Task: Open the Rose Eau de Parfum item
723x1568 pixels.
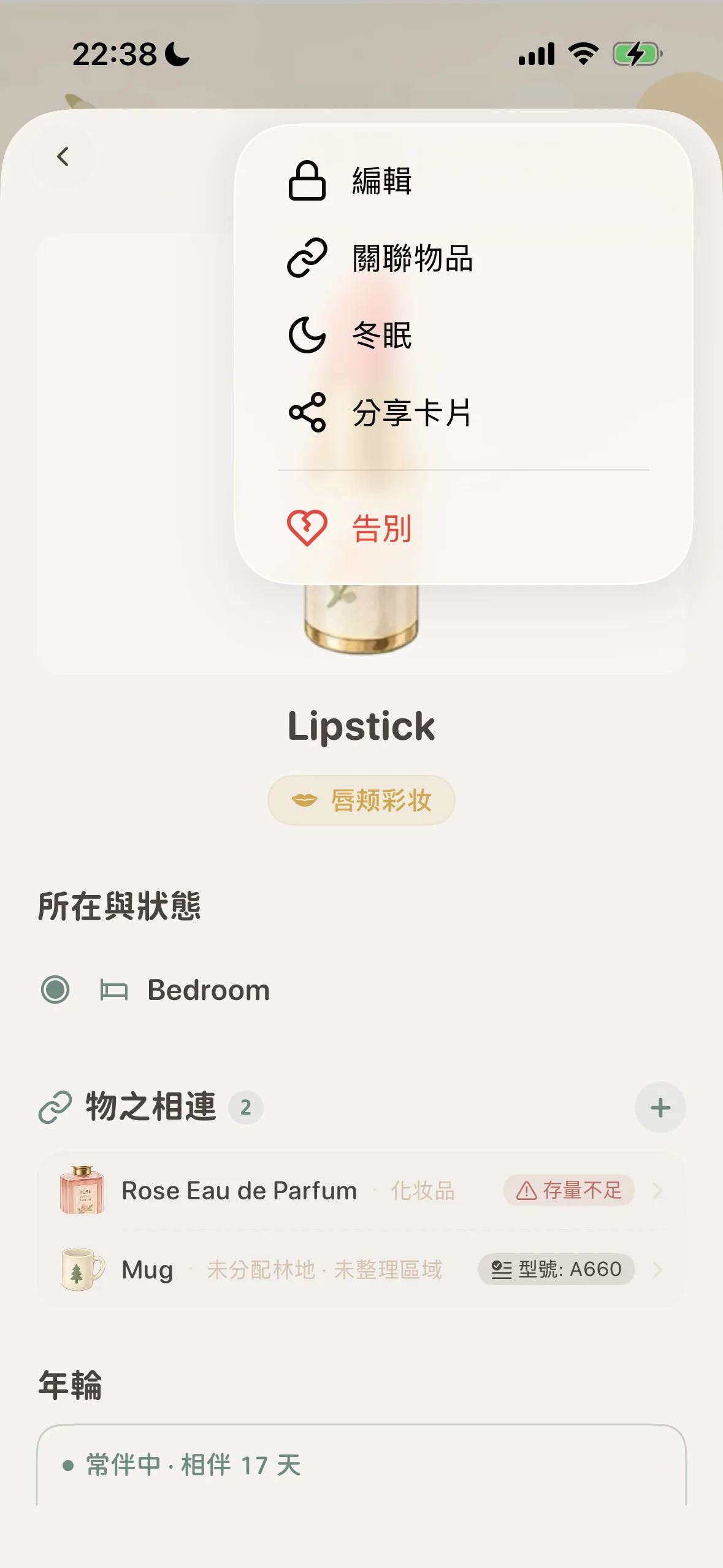Action: (361, 1191)
